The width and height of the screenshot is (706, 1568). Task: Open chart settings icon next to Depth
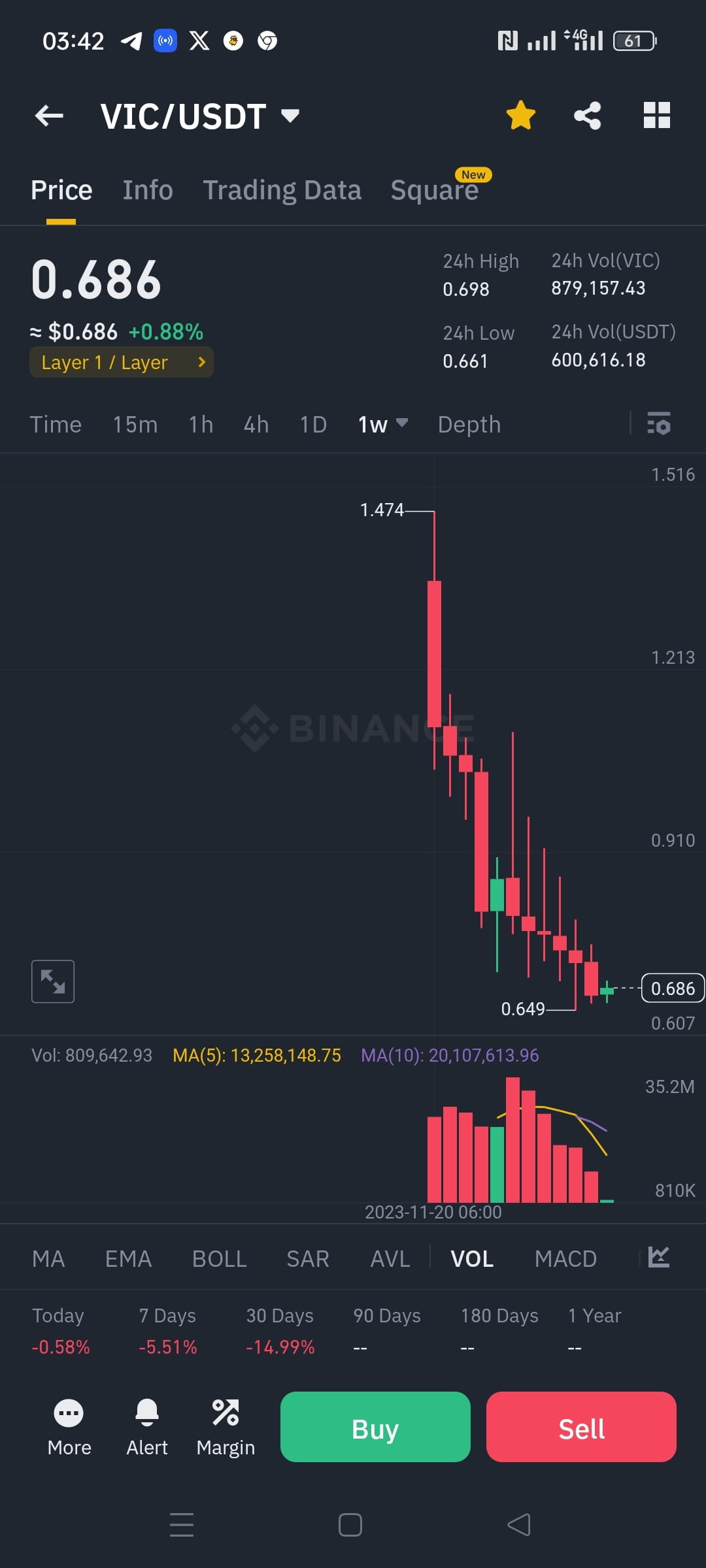click(659, 424)
